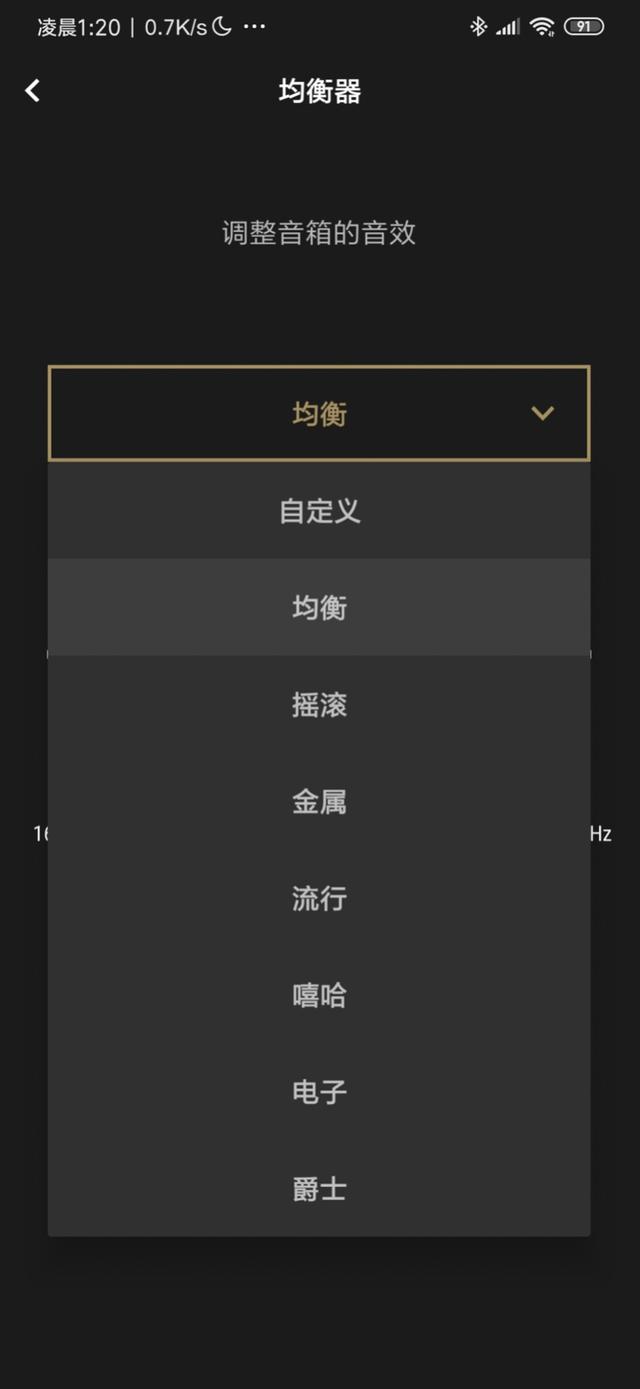This screenshot has height=1389, width=640.
Task: Set the equalizer to 流行
Action: click(x=319, y=898)
